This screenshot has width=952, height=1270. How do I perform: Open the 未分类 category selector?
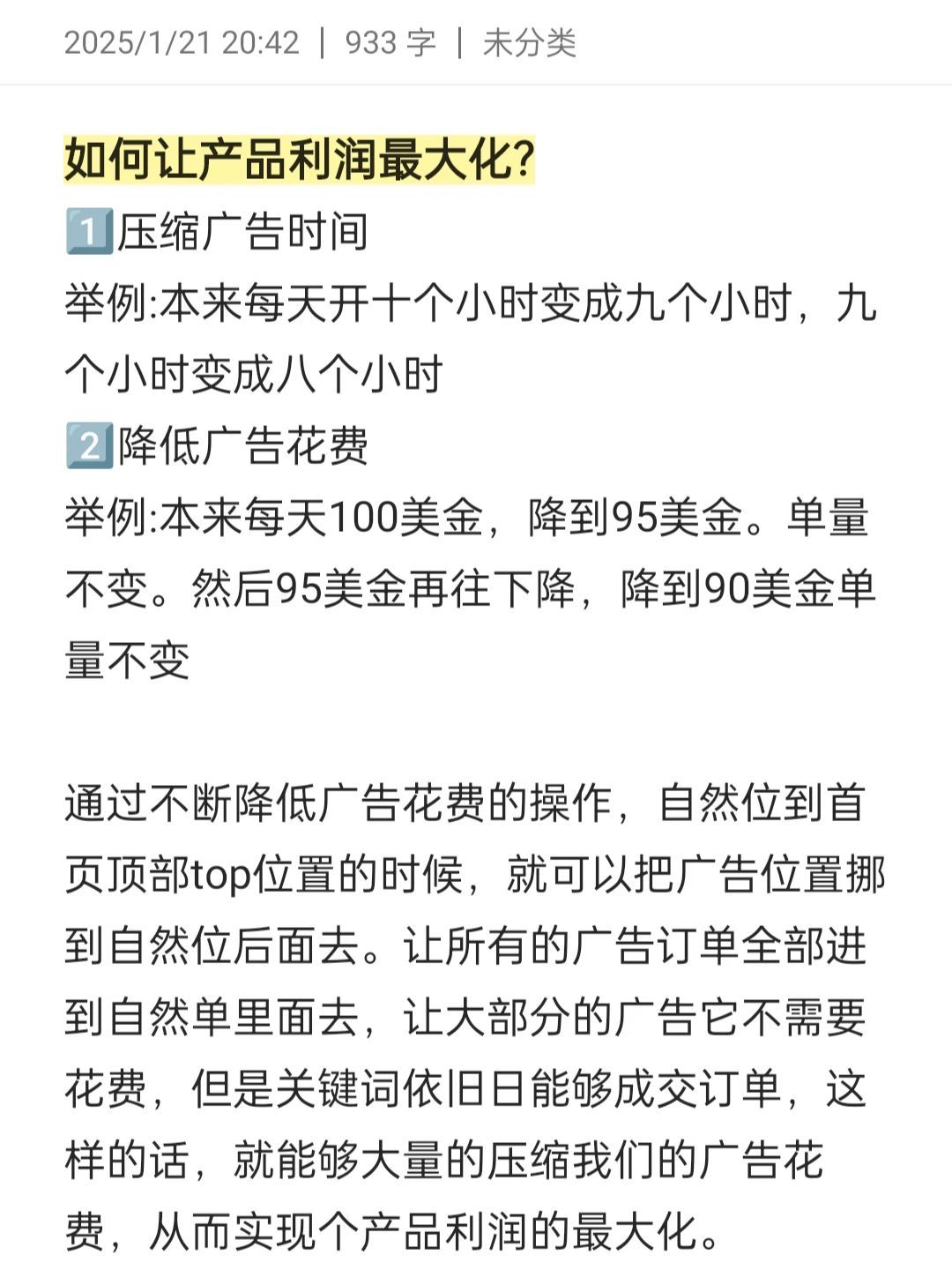[529, 42]
